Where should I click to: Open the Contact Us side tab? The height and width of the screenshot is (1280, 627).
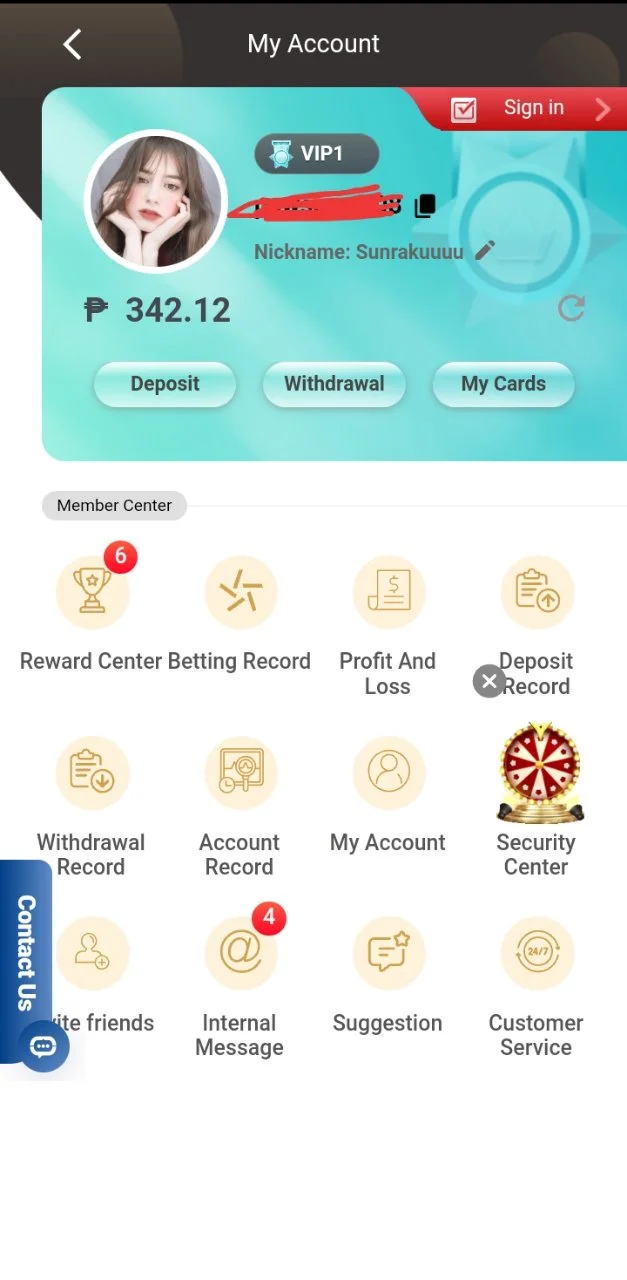pos(26,952)
